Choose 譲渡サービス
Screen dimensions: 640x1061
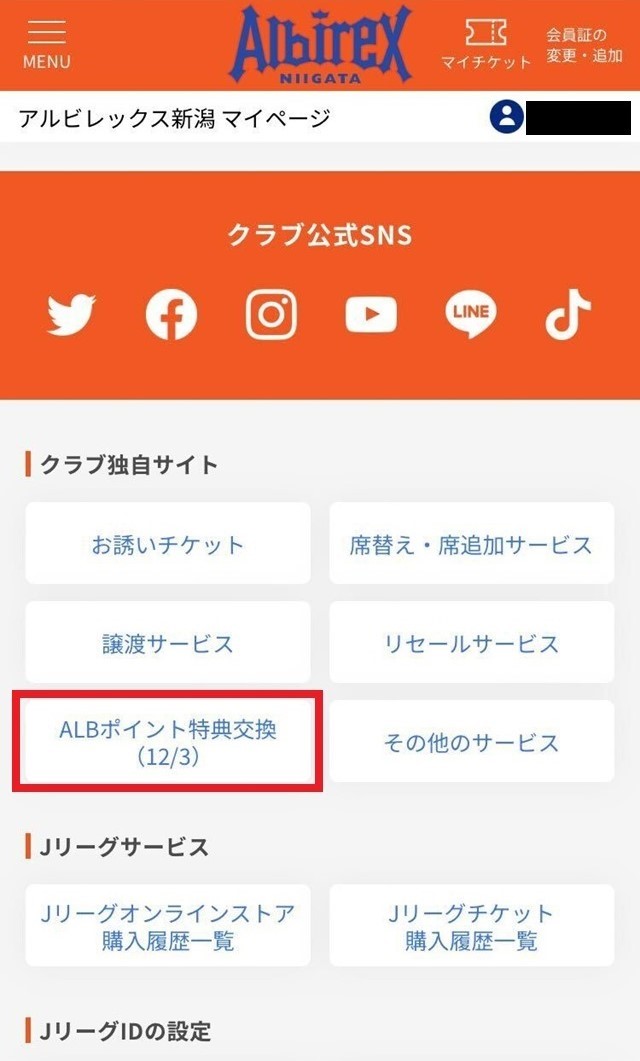coord(168,642)
